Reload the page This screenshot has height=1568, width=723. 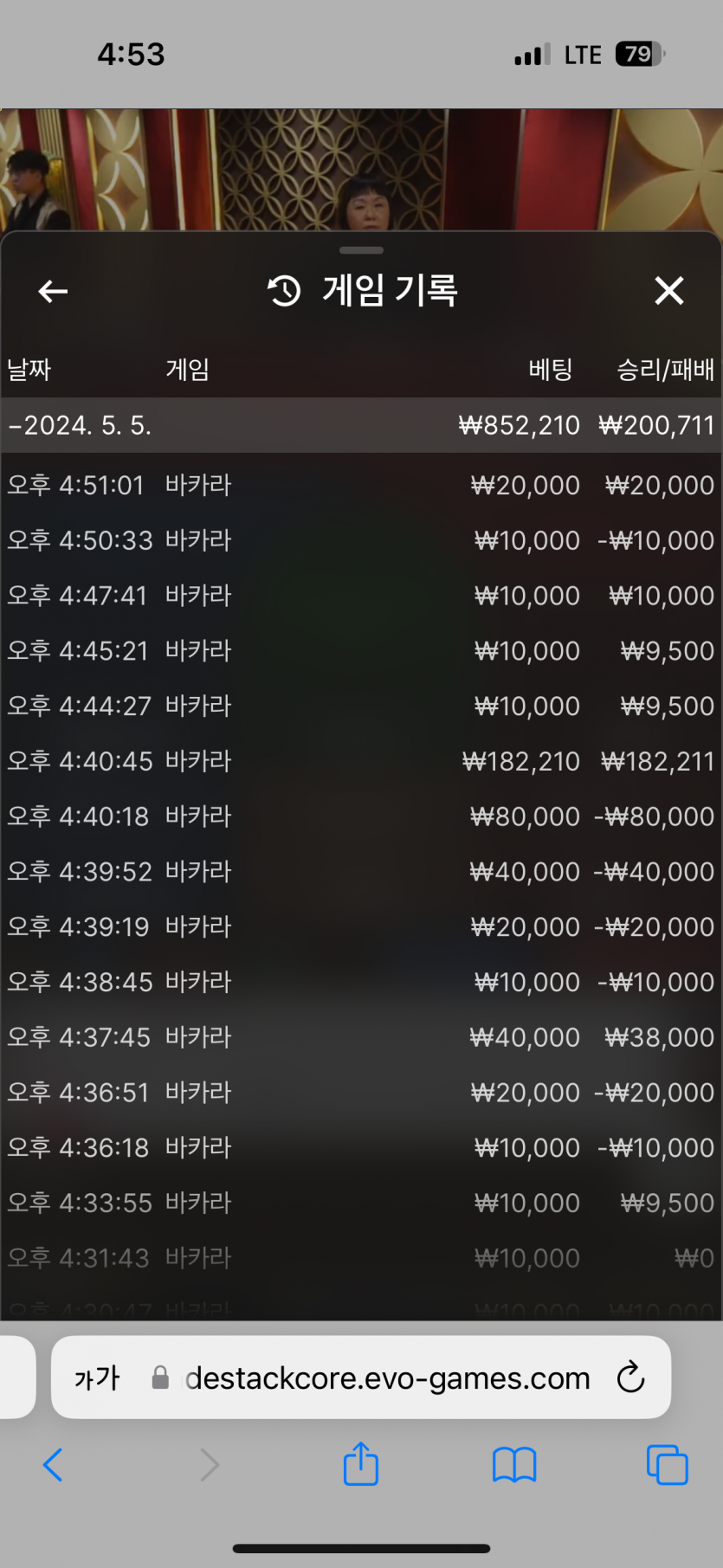tap(630, 1377)
